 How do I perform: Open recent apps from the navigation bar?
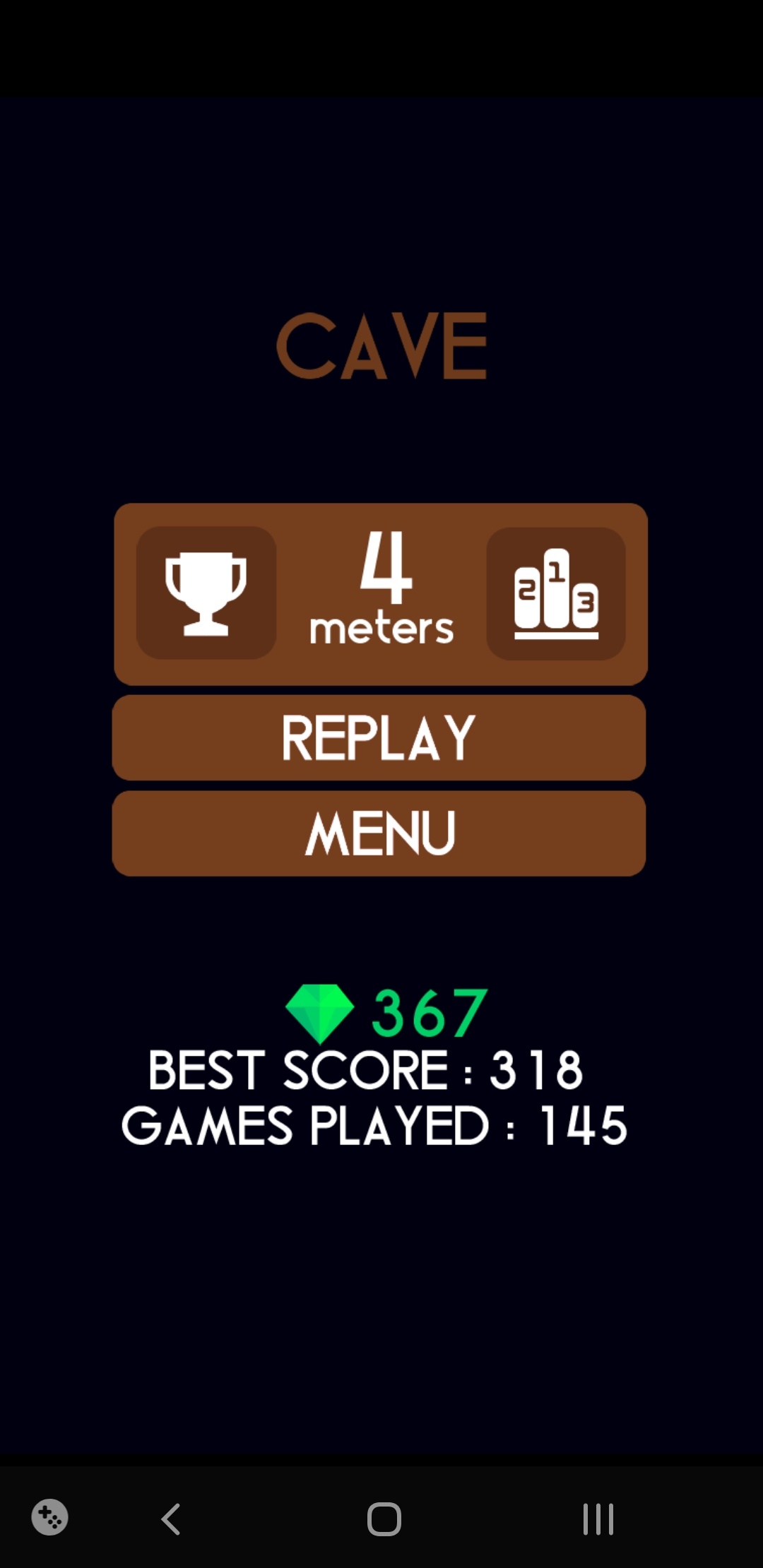(x=598, y=1519)
